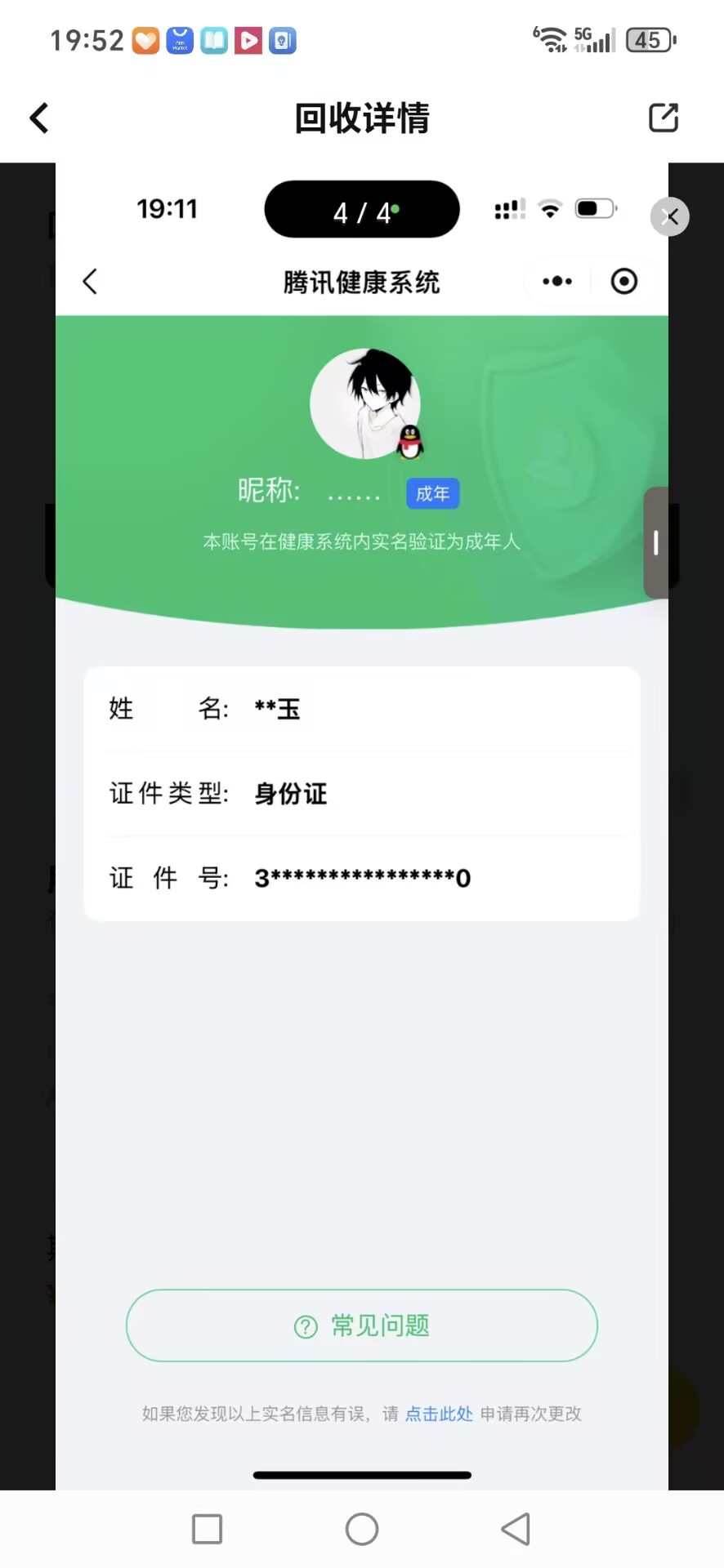
Task: Share this recycling detail page
Action: point(663,118)
